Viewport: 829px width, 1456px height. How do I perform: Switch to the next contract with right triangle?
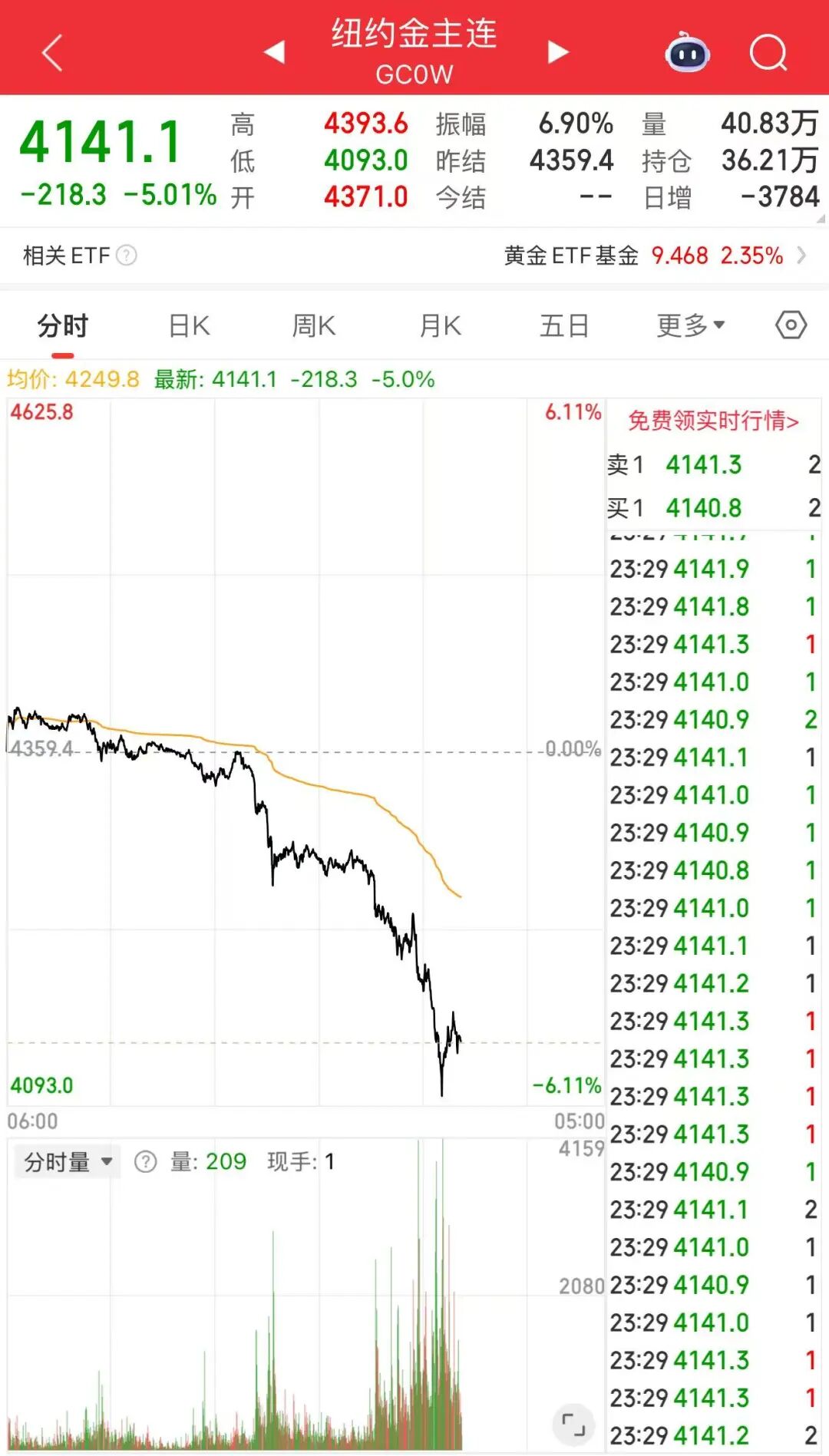[558, 52]
